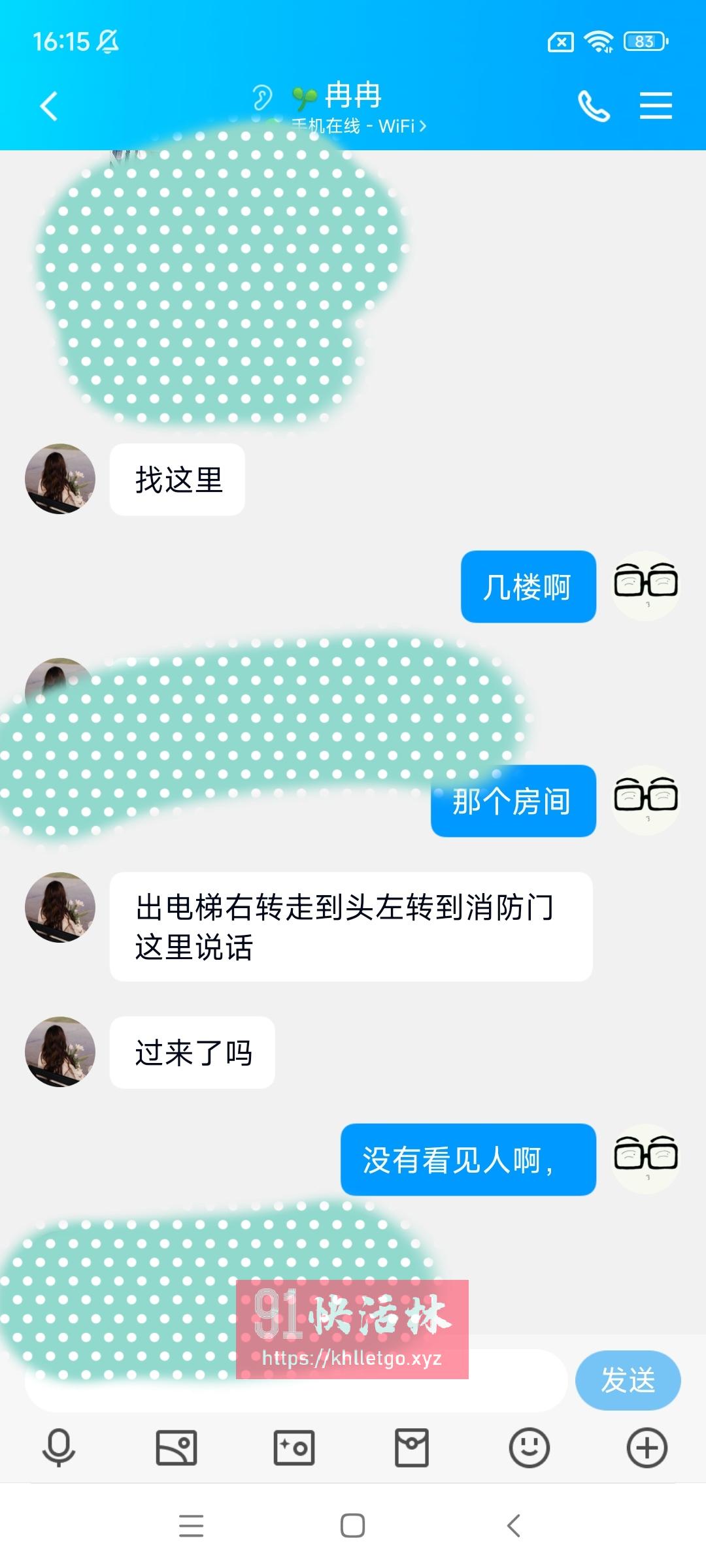Tap the 发送 send button
This screenshot has height=1568, width=706.
(x=627, y=1380)
